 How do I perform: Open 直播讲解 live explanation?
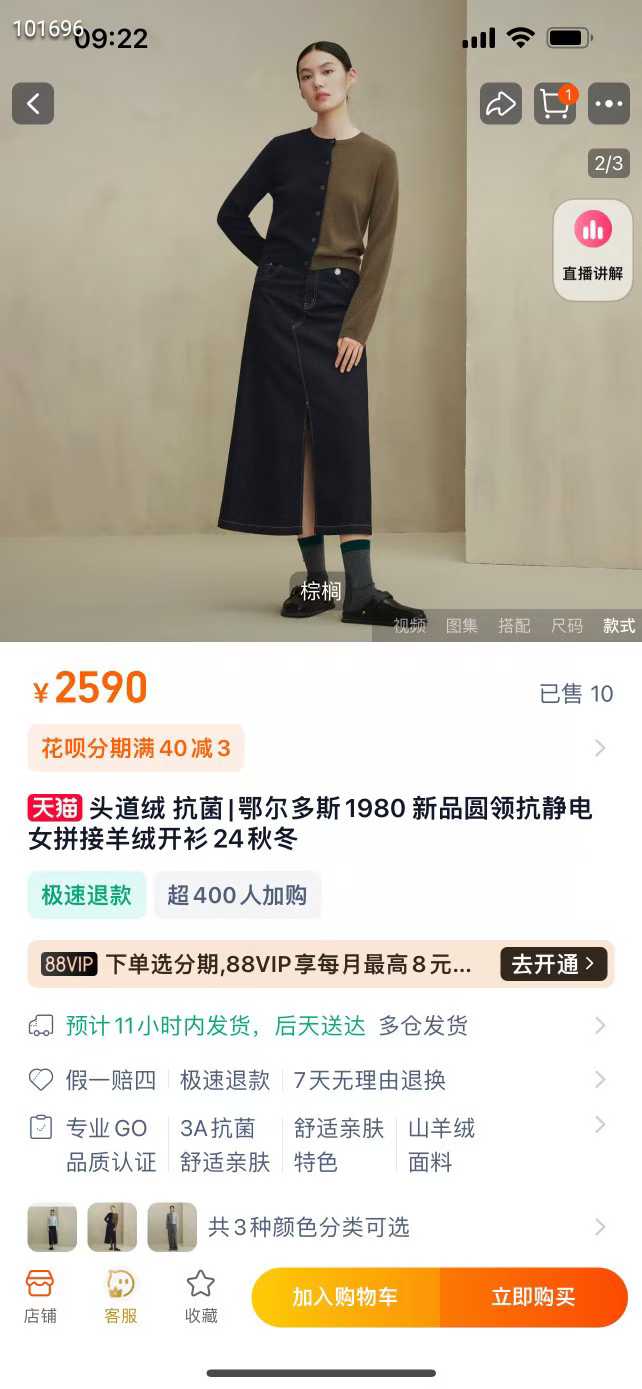click(592, 250)
